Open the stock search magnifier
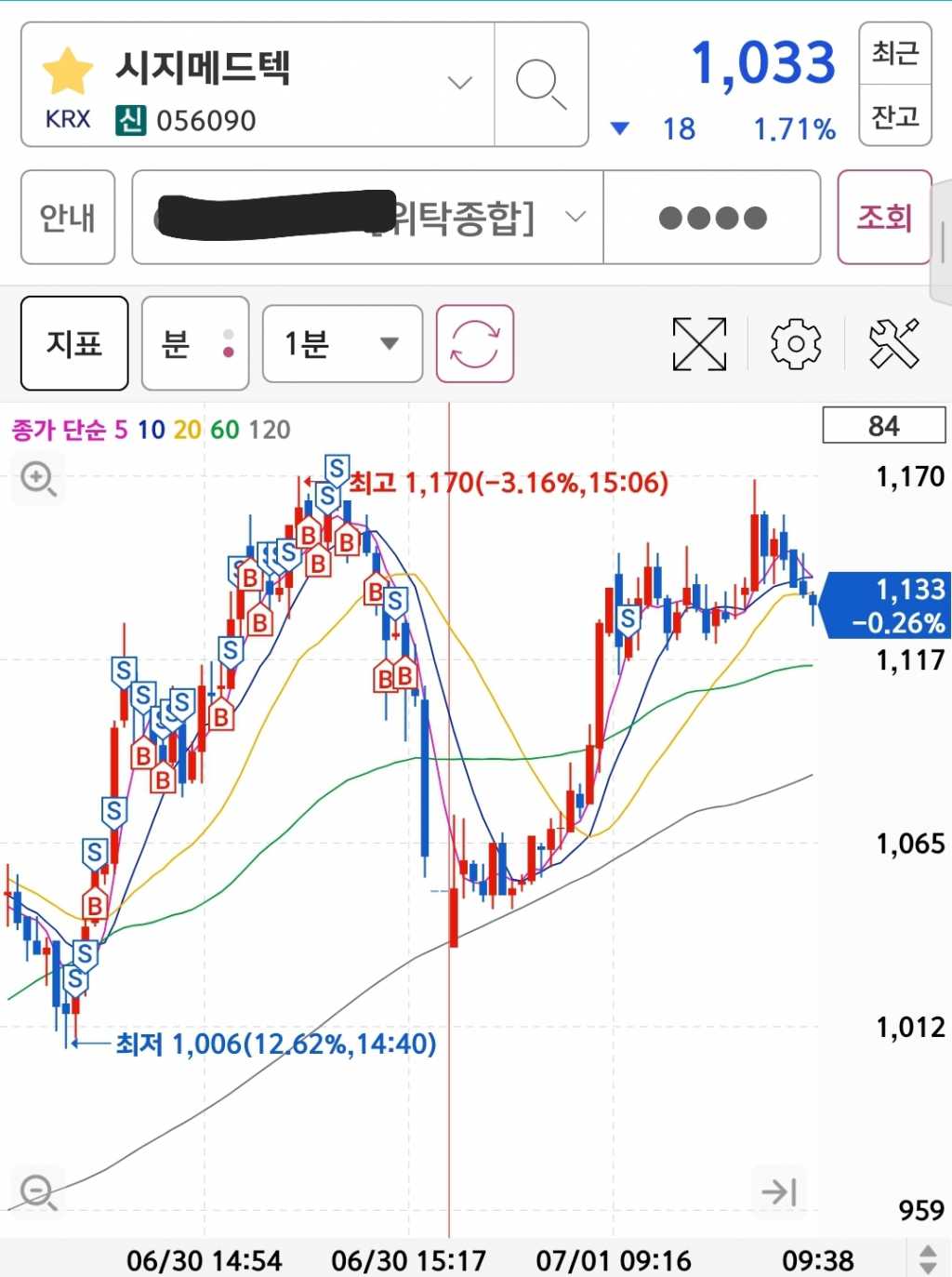This screenshot has width=952, height=1277. click(541, 85)
